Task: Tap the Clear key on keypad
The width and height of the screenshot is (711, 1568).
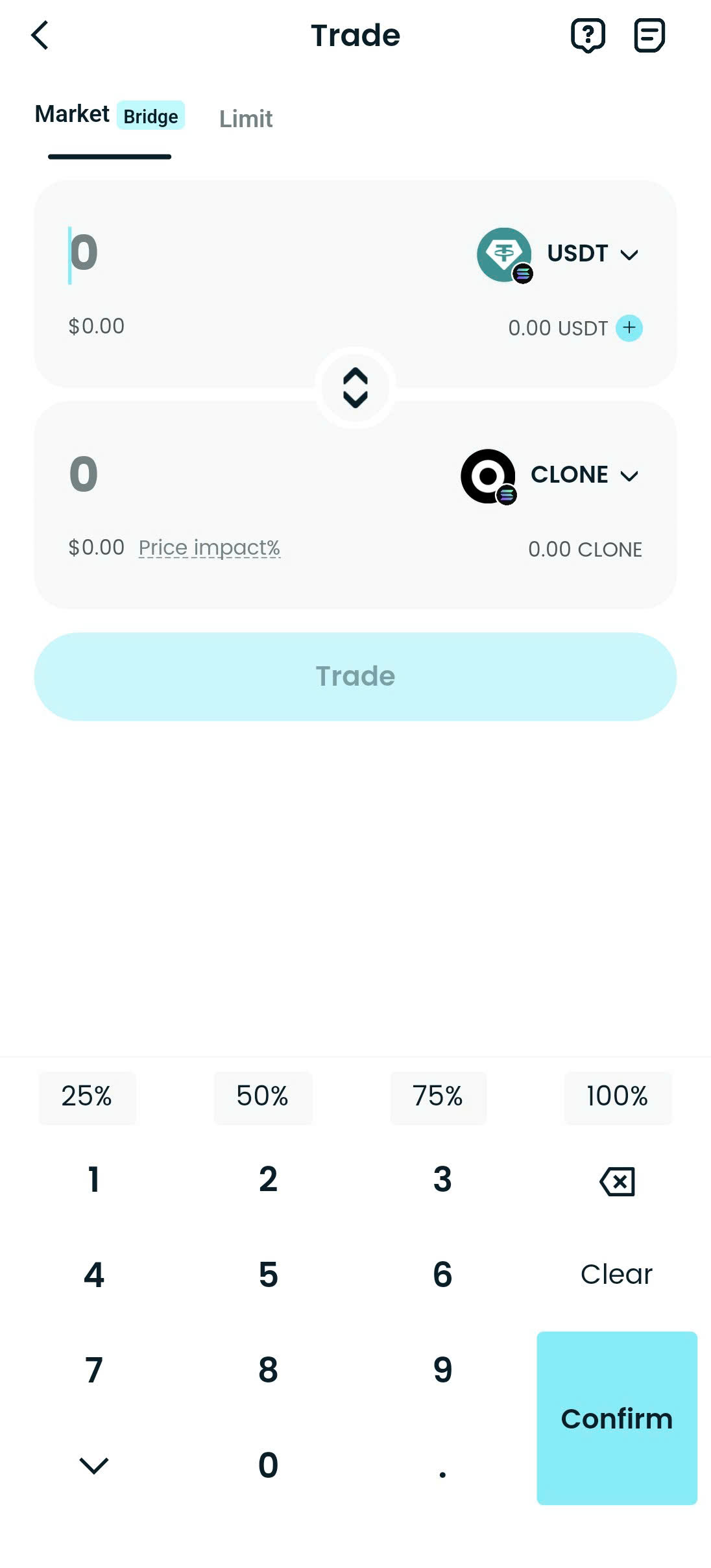Action: tap(616, 1273)
